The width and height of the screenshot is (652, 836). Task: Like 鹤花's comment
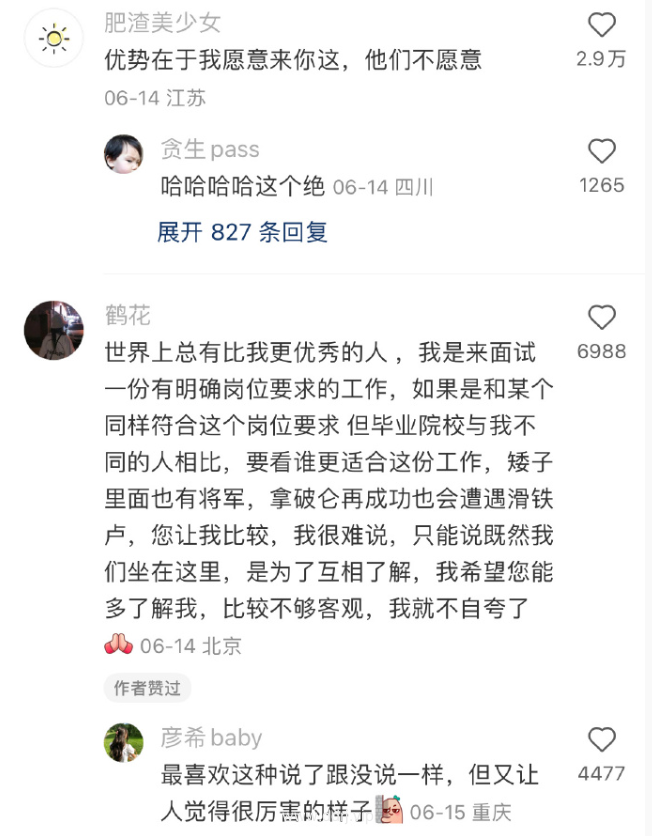(601, 318)
